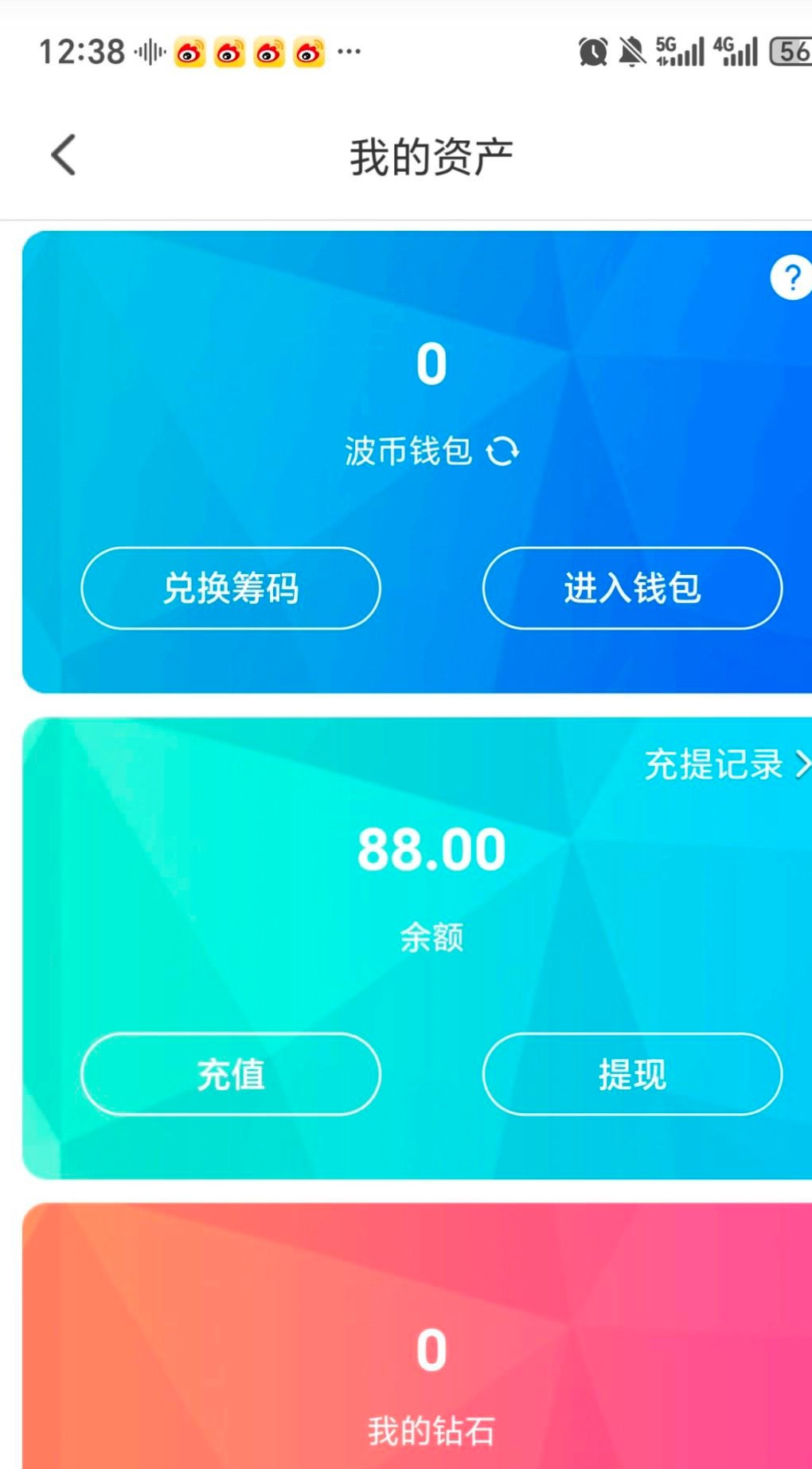Refresh the 波币钱包 balance

tap(503, 451)
